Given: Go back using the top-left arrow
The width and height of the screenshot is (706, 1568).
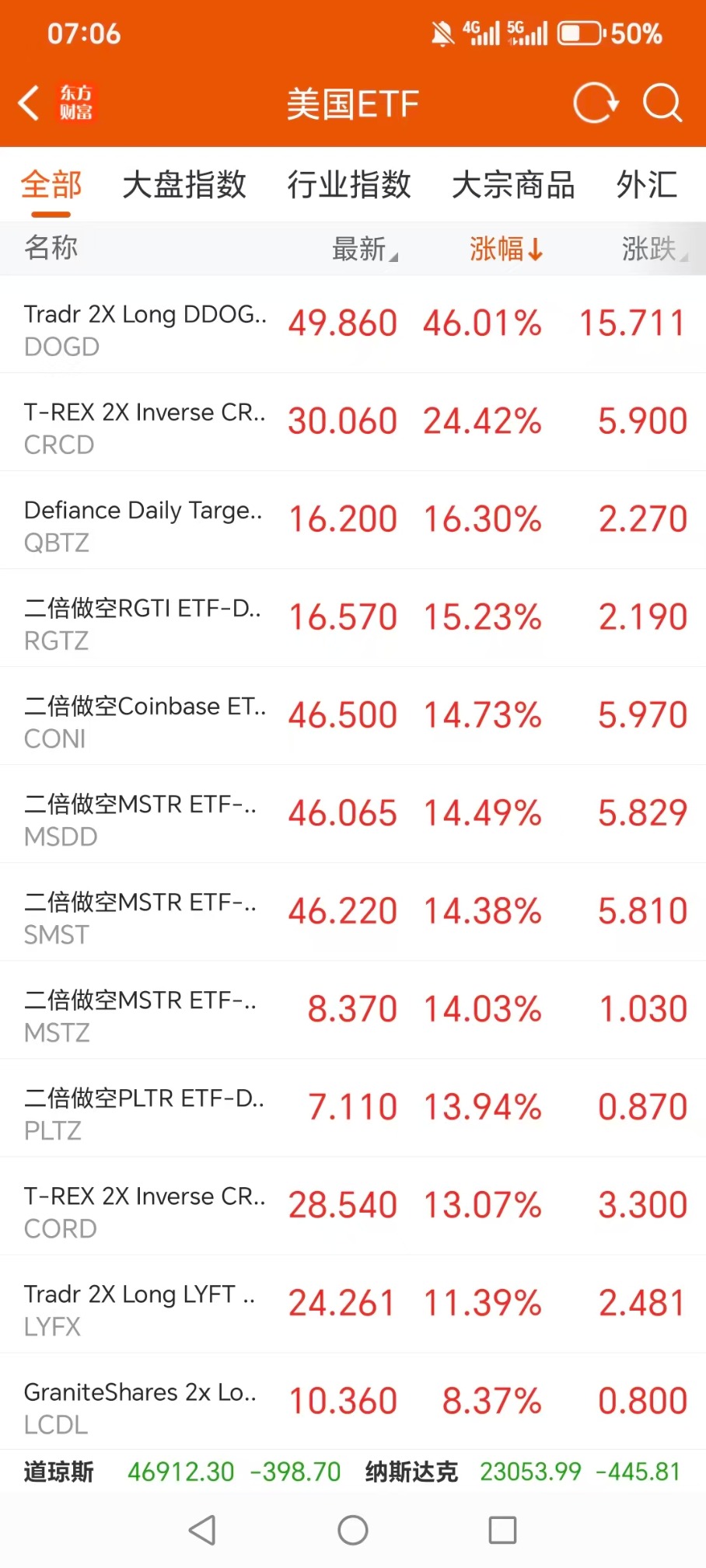Looking at the screenshot, I should coord(30,103).
